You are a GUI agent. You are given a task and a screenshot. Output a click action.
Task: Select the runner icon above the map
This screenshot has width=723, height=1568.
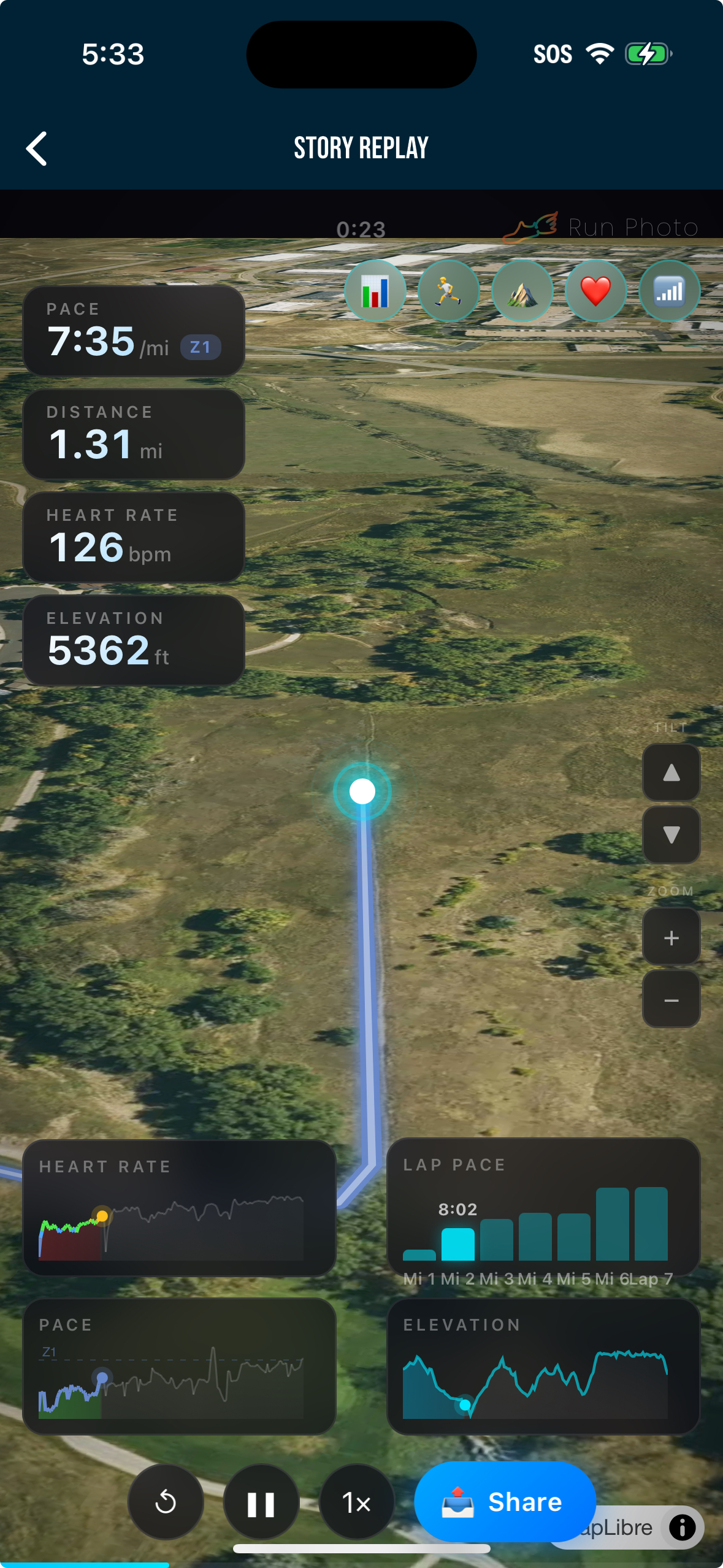[448, 291]
